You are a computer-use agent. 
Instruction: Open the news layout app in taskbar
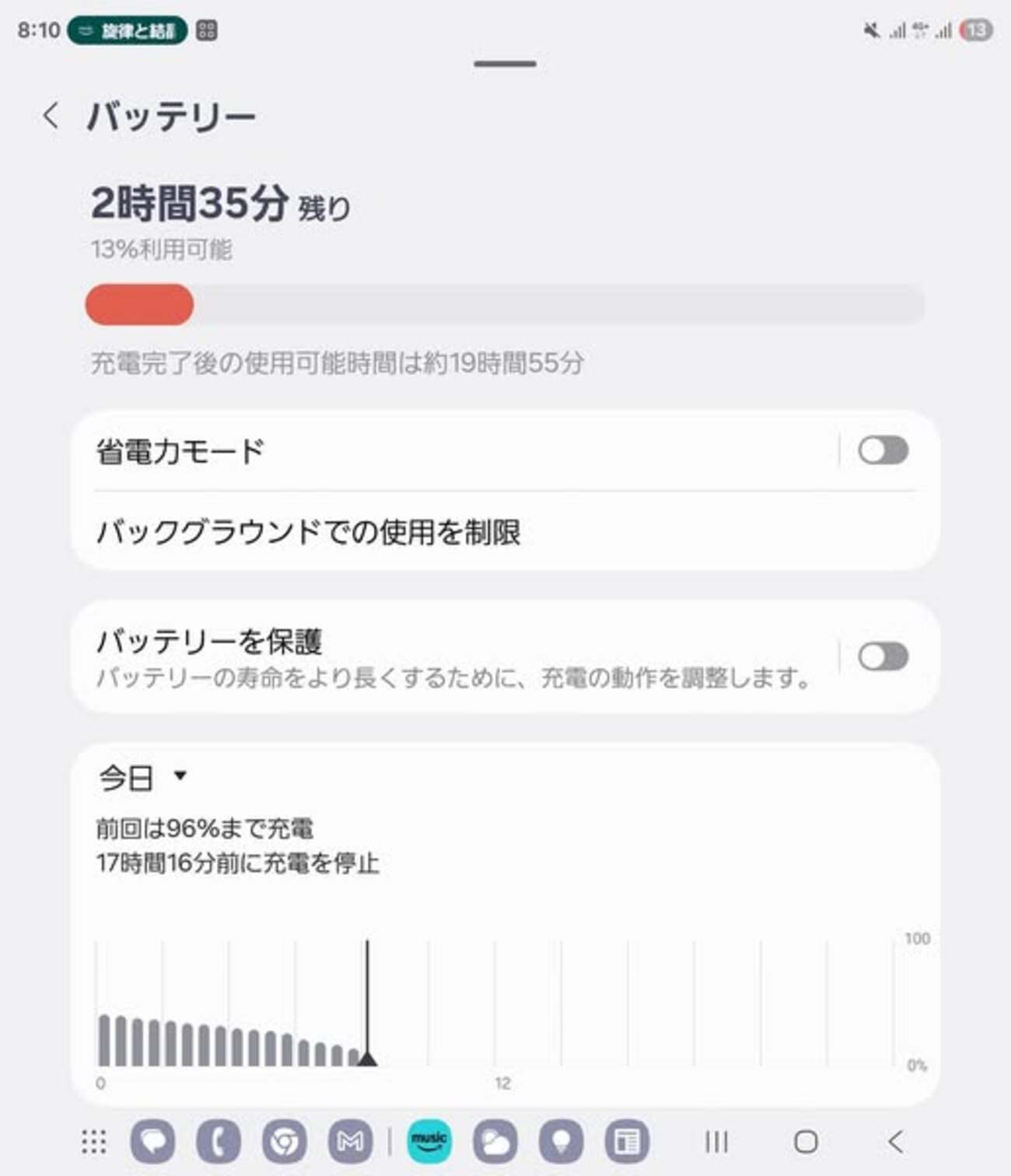[627, 1142]
